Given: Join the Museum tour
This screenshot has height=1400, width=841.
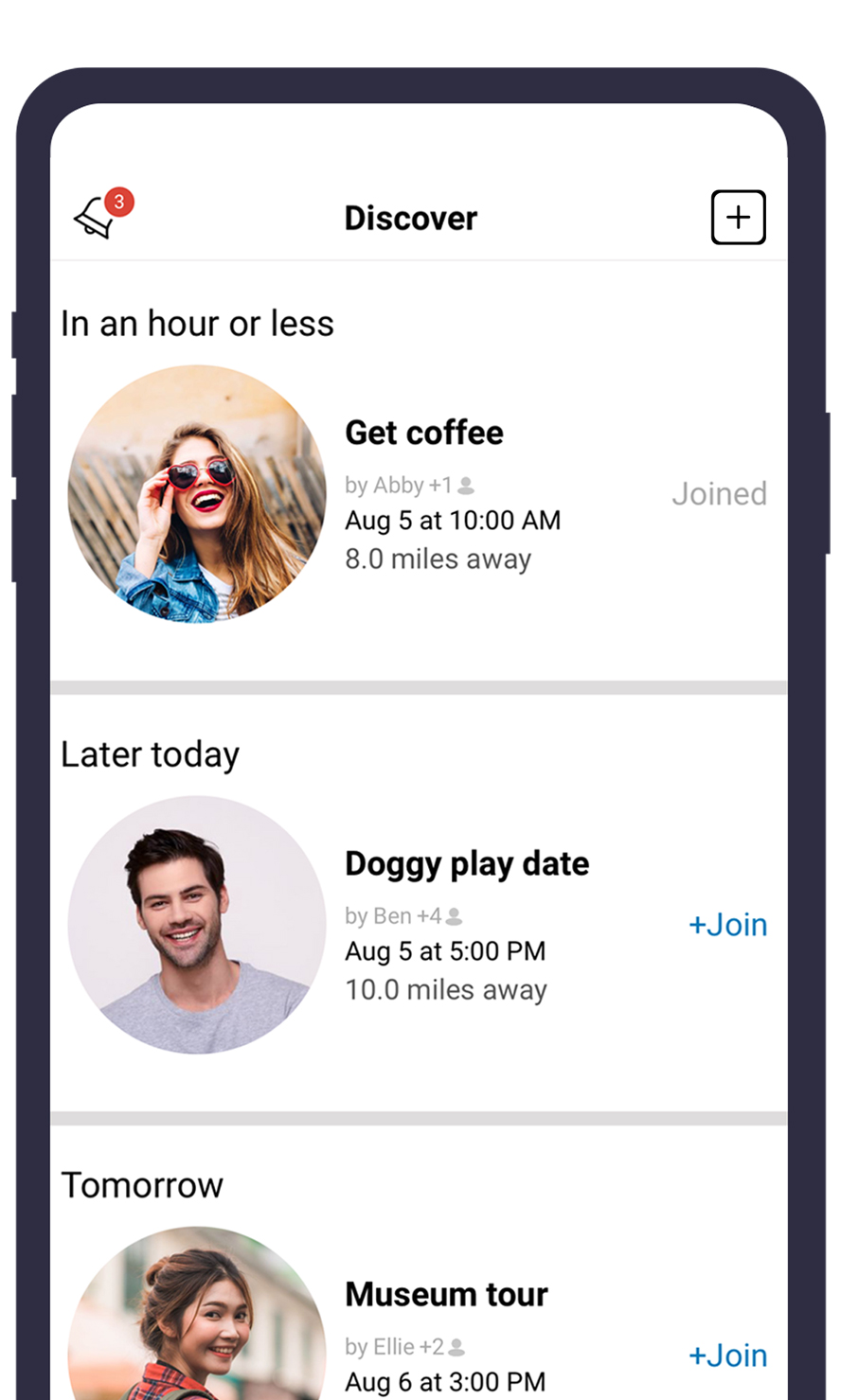Looking at the screenshot, I should click(727, 1356).
